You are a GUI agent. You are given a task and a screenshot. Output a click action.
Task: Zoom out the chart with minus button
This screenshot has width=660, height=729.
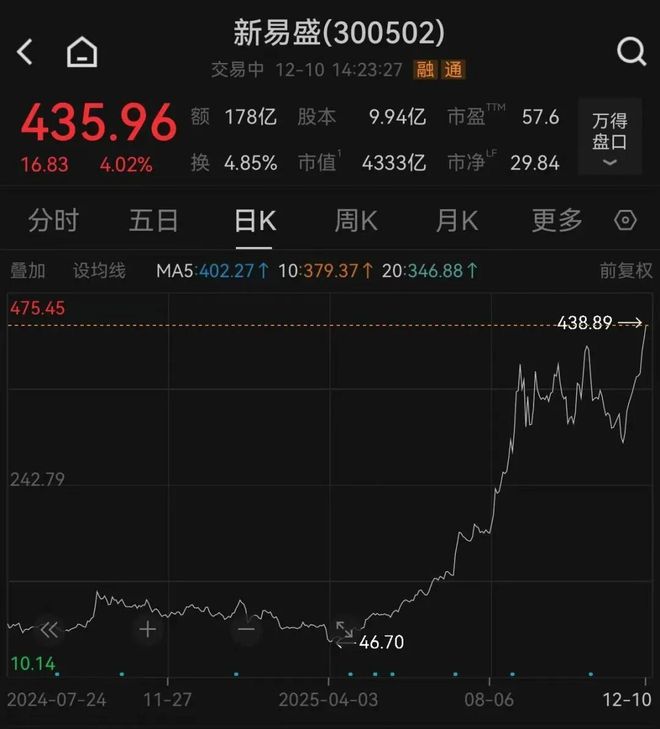click(x=247, y=630)
